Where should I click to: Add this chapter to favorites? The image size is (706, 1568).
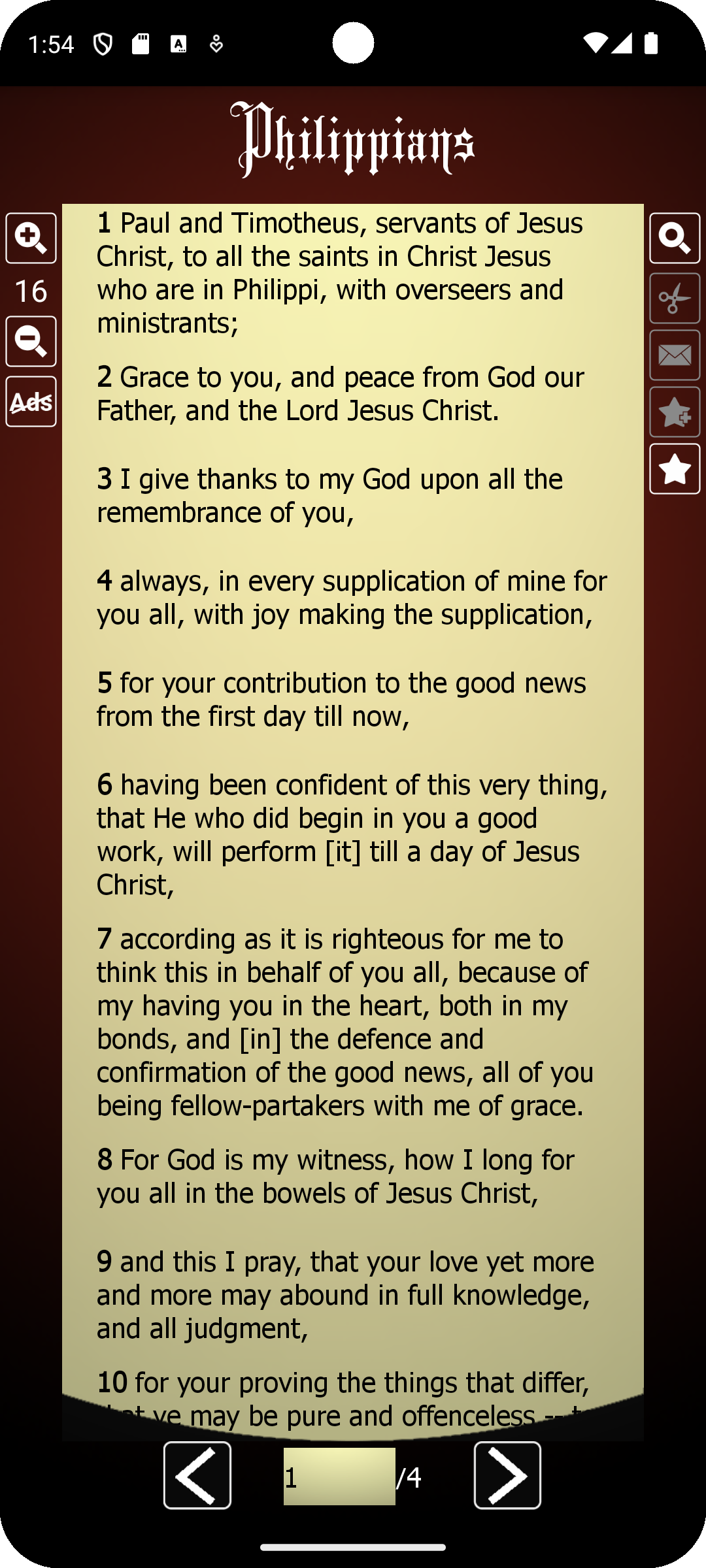click(675, 412)
